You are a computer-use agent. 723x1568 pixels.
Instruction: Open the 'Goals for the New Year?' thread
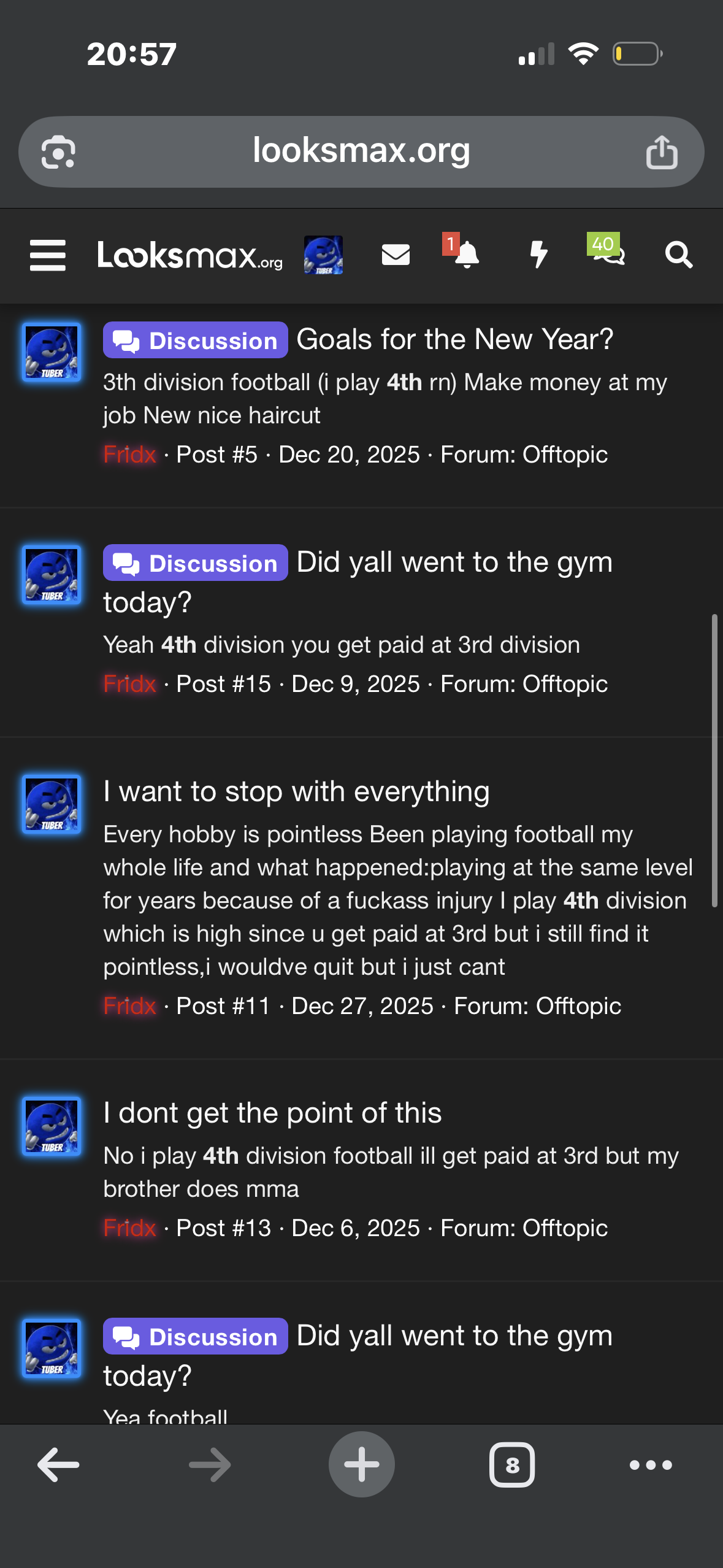pos(454,339)
